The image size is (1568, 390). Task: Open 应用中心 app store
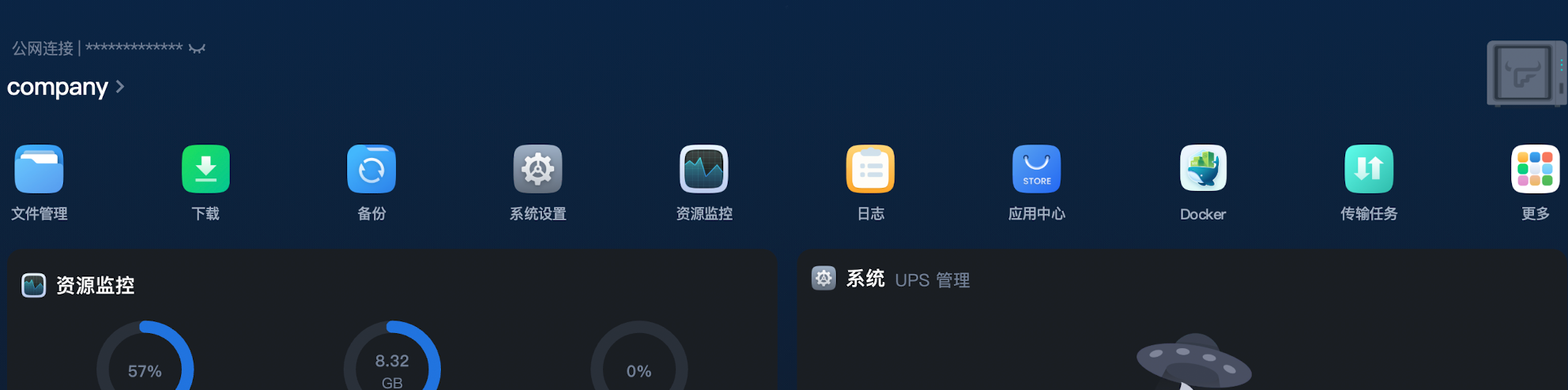pos(1037,169)
